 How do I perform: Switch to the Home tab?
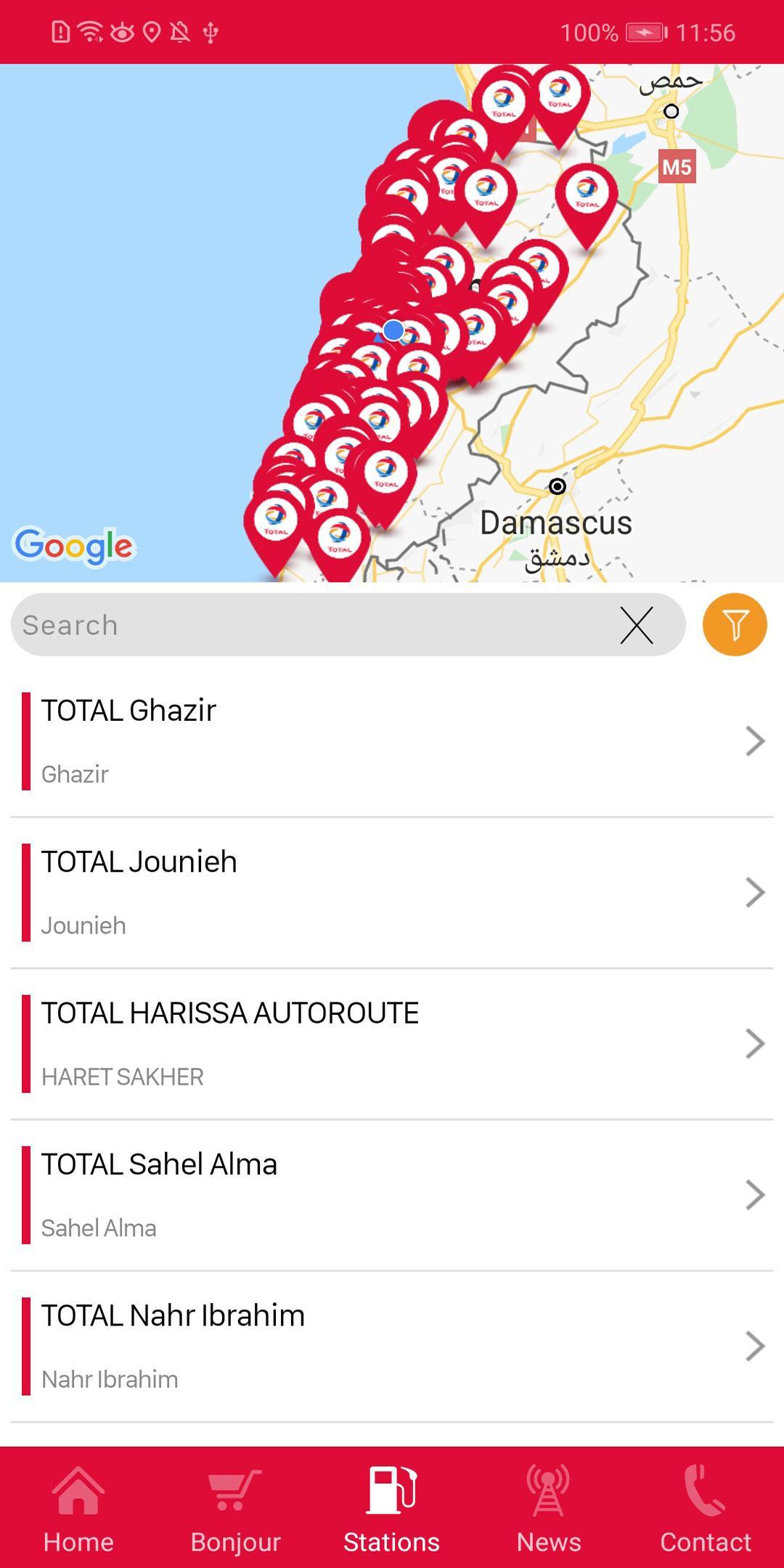point(78,1510)
